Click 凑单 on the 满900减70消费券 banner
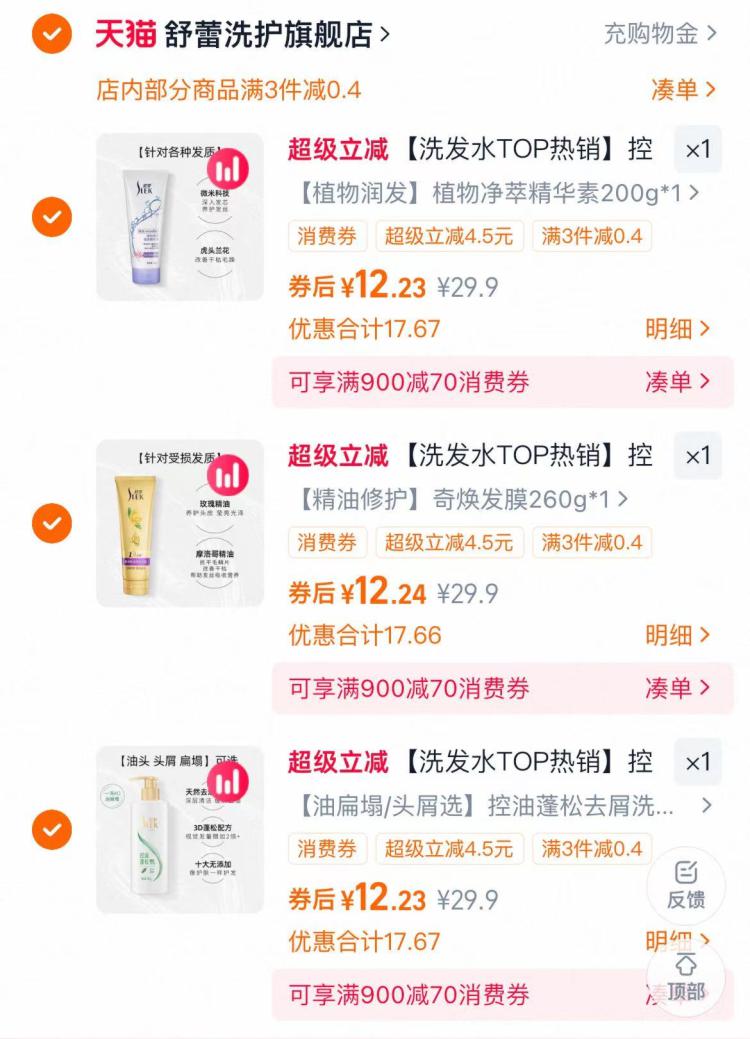Image resolution: width=750 pixels, height=1039 pixels. (x=675, y=381)
